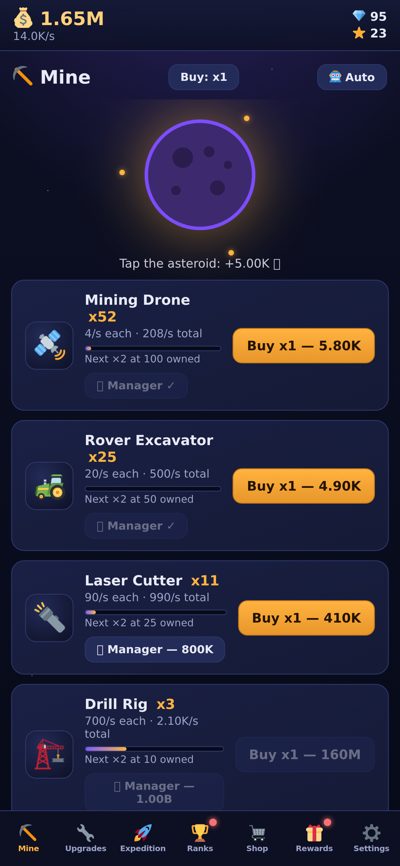This screenshot has width=400, height=866.
Task: Open the Upgrades tab
Action: (86, 838)
